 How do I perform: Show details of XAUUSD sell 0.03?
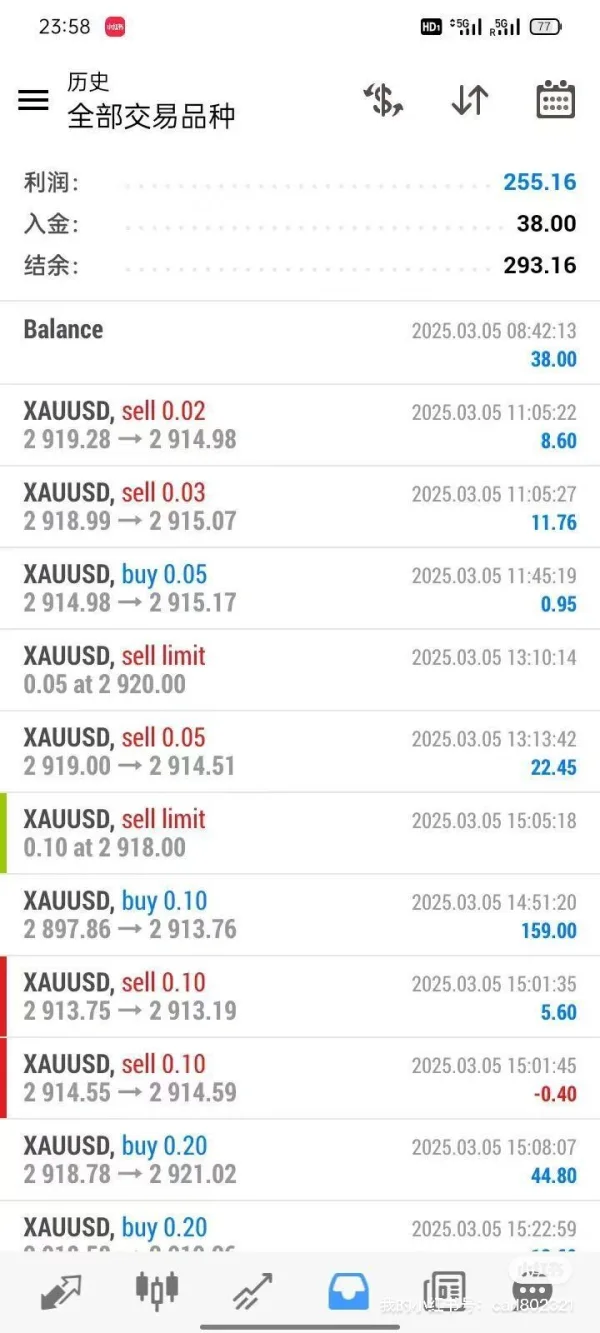tap(300, 507)
